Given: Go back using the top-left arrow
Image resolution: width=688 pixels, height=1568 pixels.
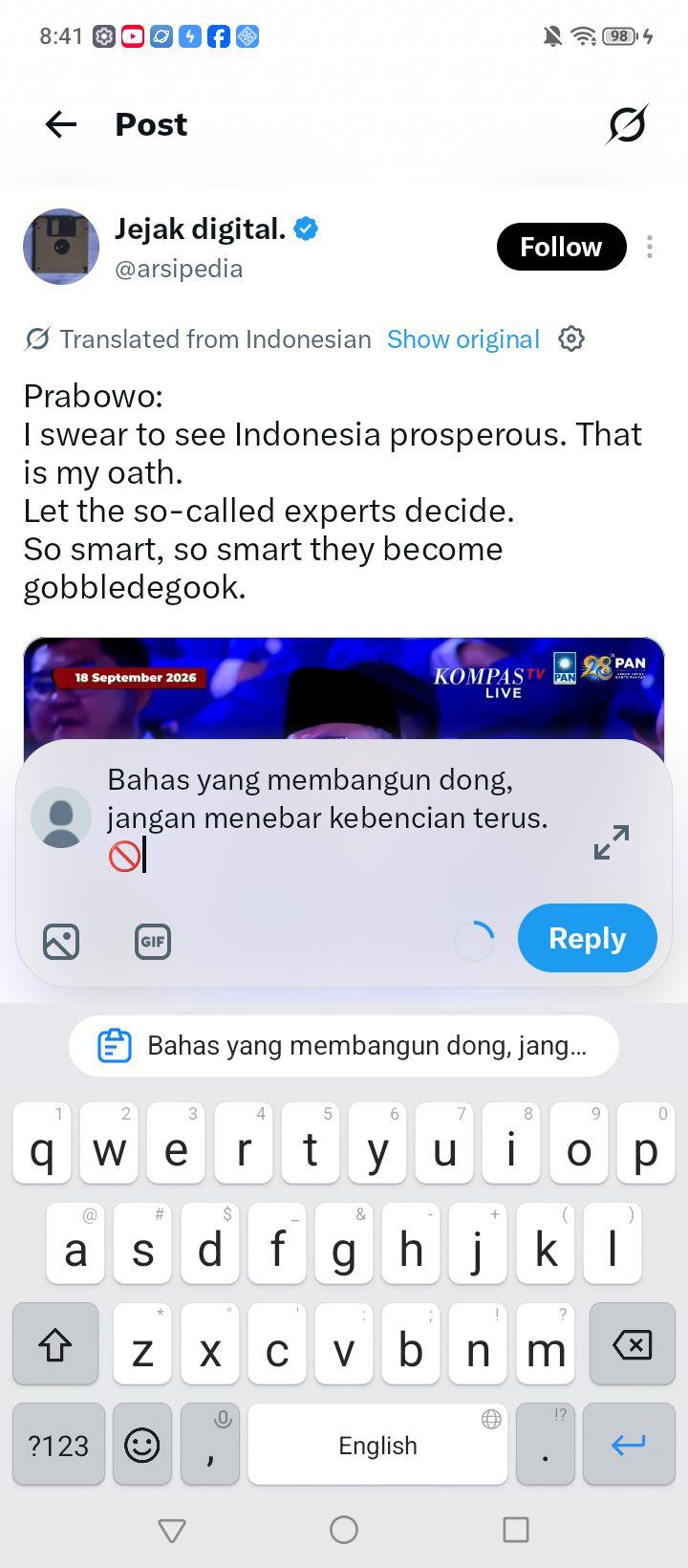Looking at the screenshot, I should coord(61,124).
